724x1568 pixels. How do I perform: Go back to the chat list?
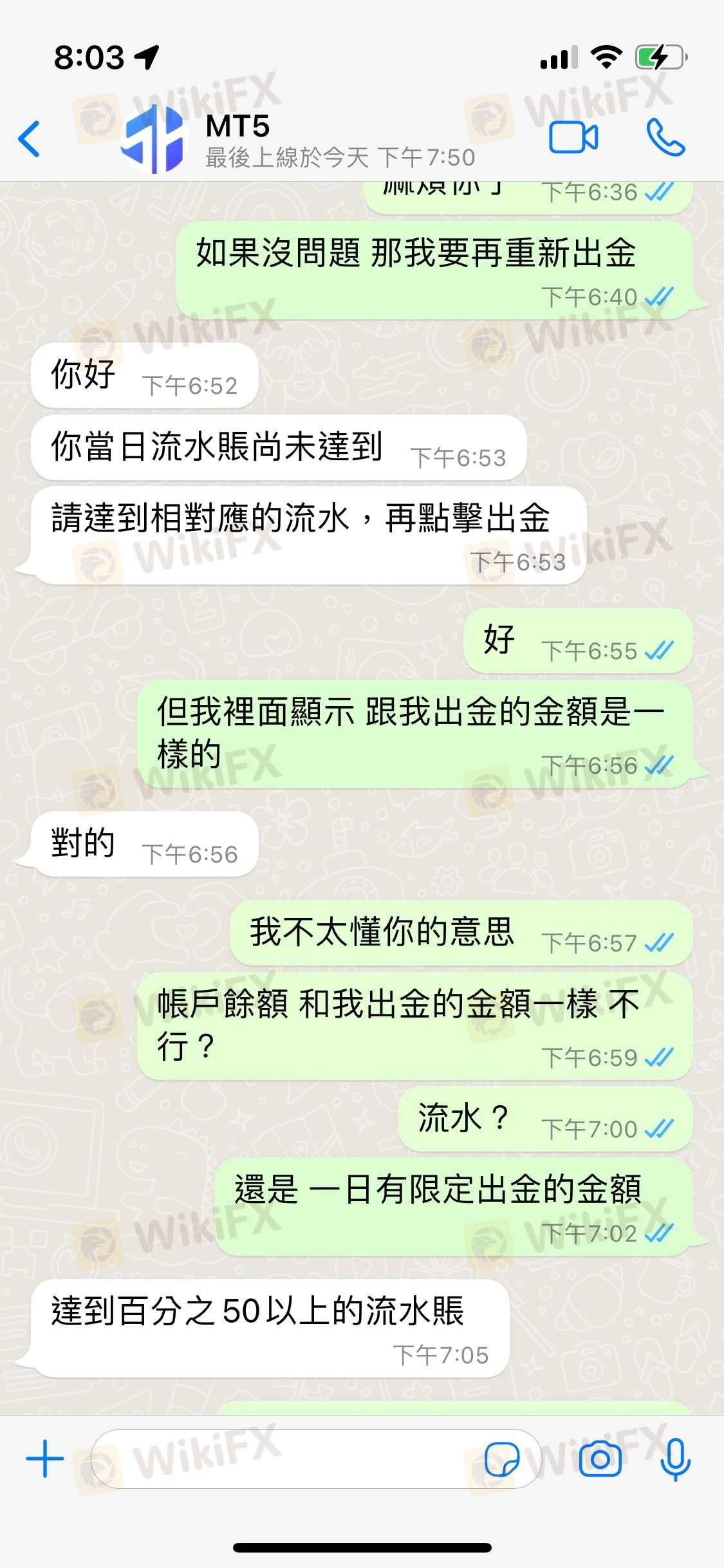[x=30, y=138]
